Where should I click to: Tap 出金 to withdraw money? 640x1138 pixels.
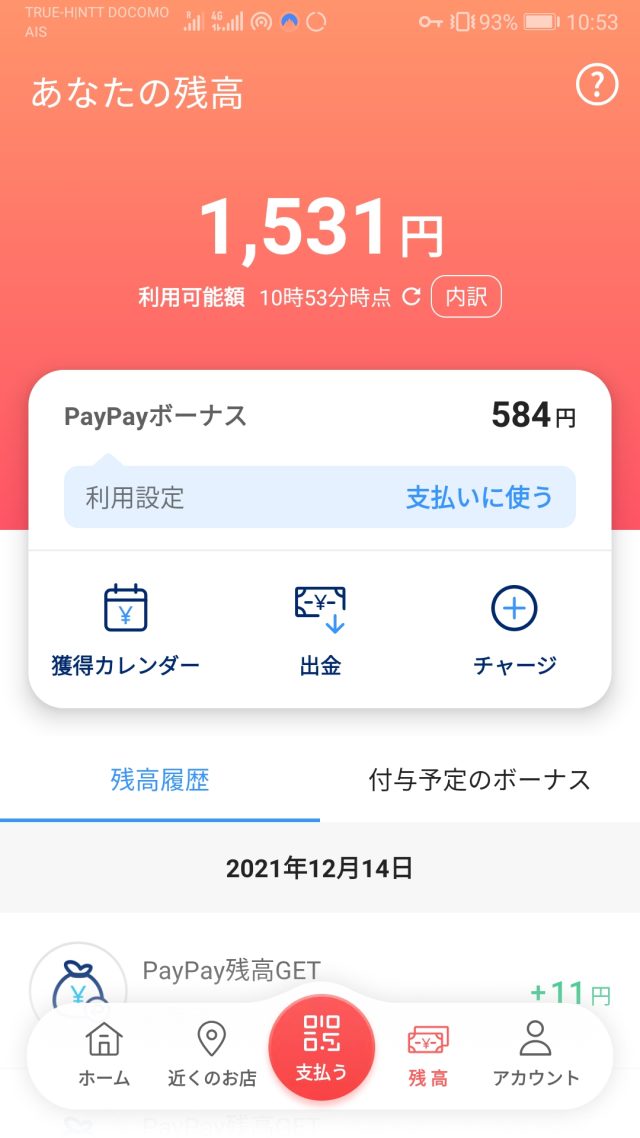click(x=320, y=630)
